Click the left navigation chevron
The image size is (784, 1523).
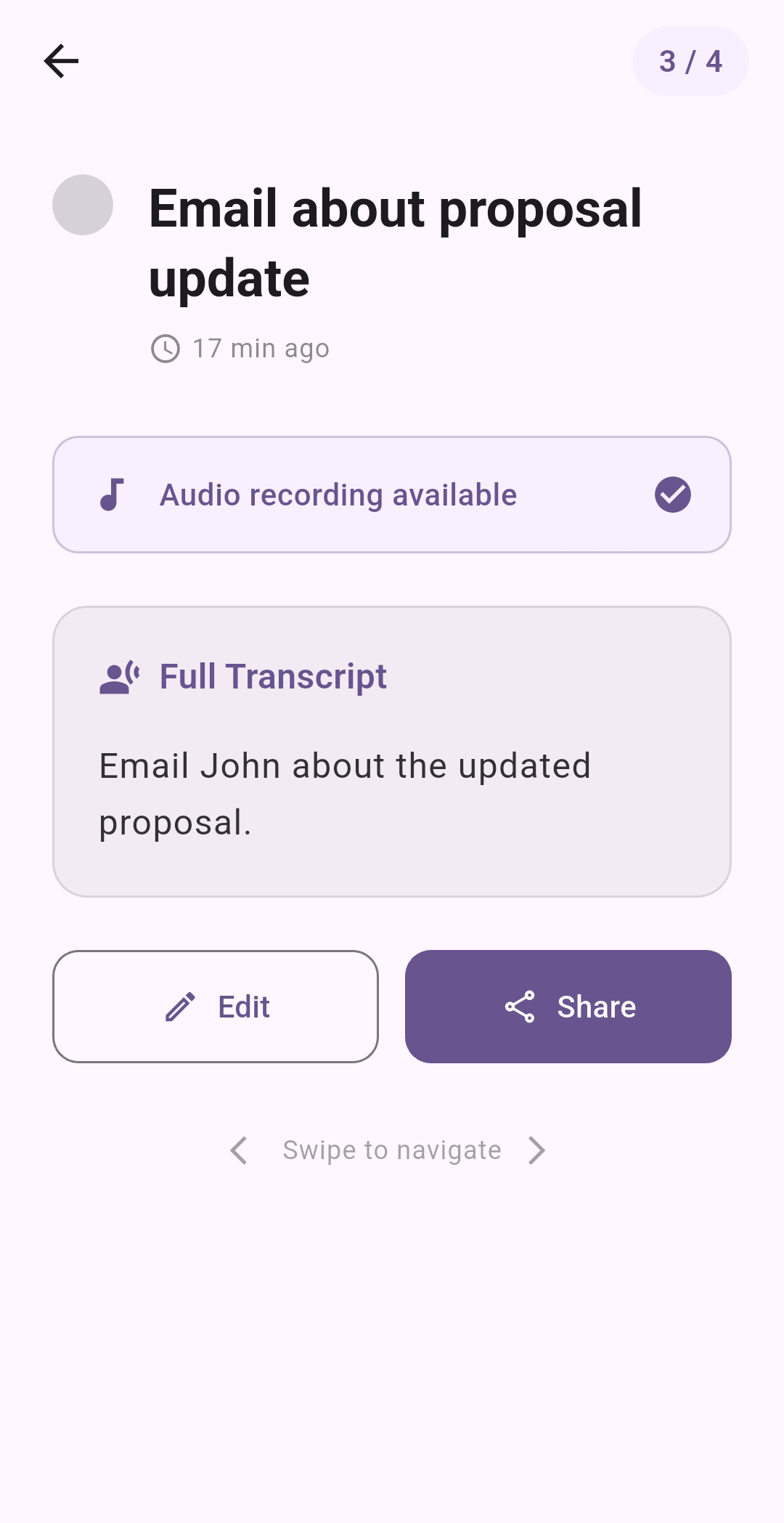[x=238, y=1150]
